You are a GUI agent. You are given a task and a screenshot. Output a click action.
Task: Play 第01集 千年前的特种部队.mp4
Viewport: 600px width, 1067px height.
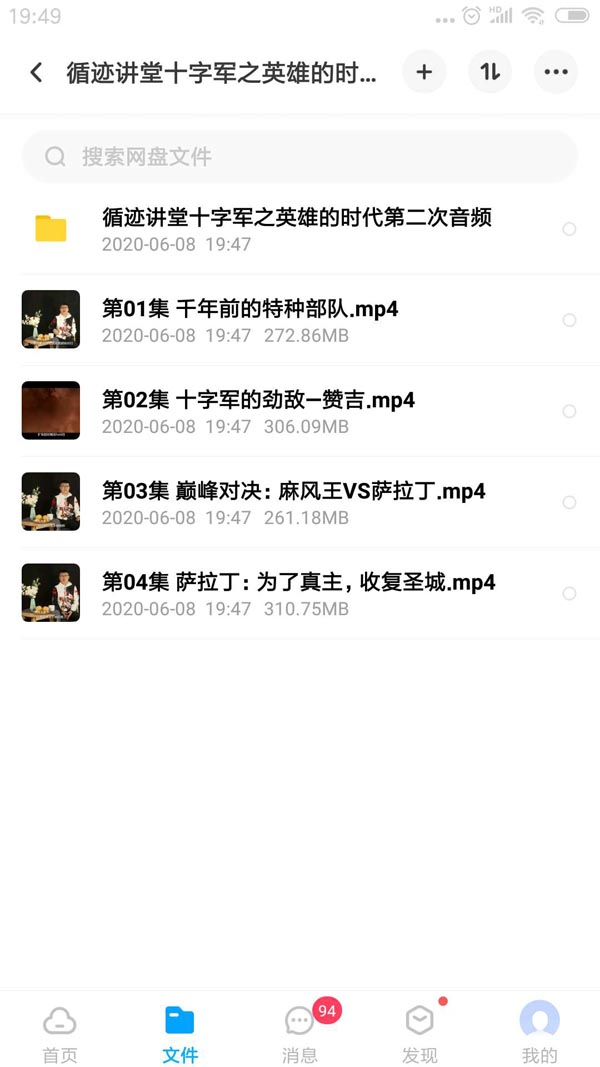click(250, 320)
